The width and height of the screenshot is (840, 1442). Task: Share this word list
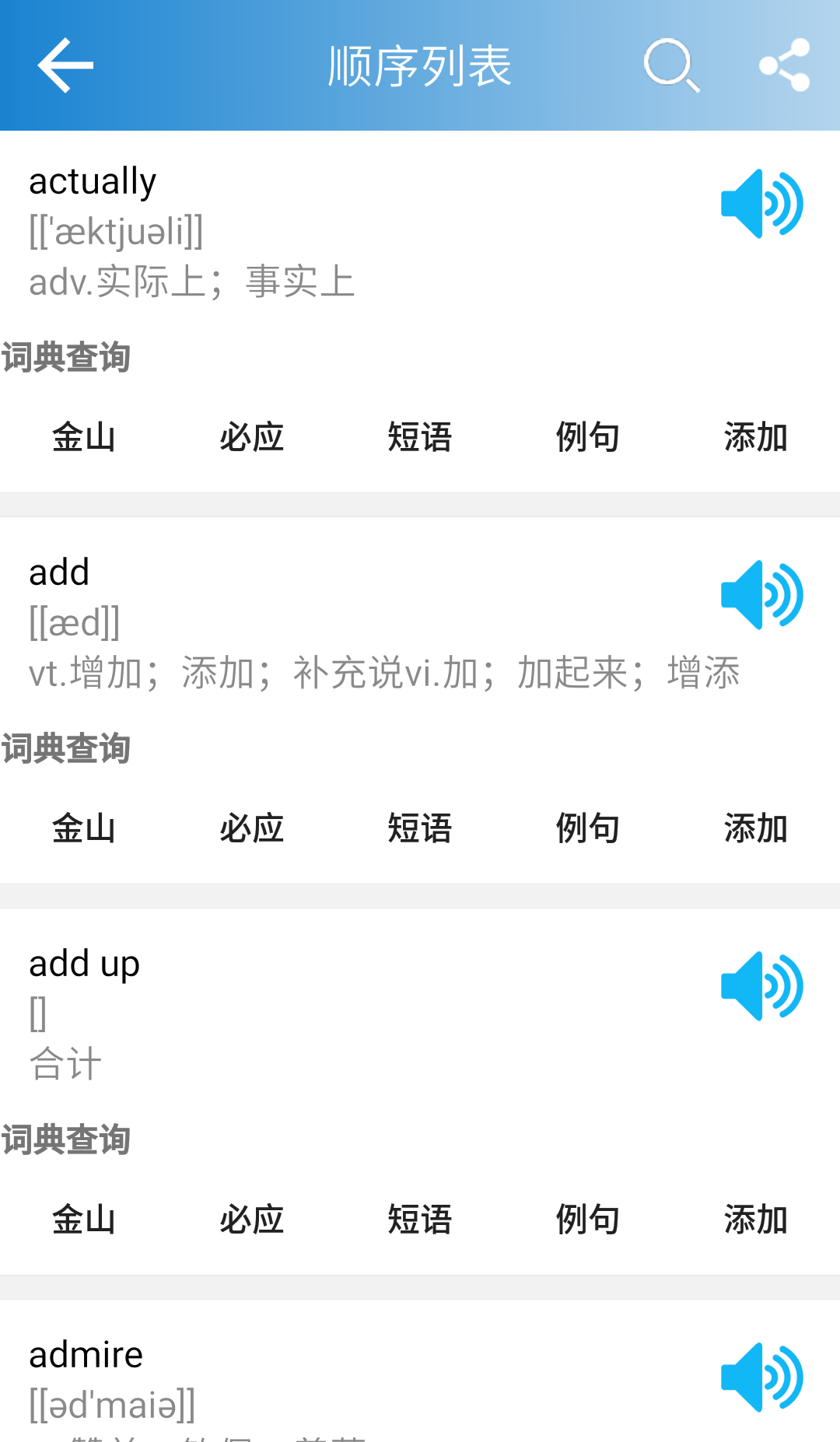pos(784,65)
